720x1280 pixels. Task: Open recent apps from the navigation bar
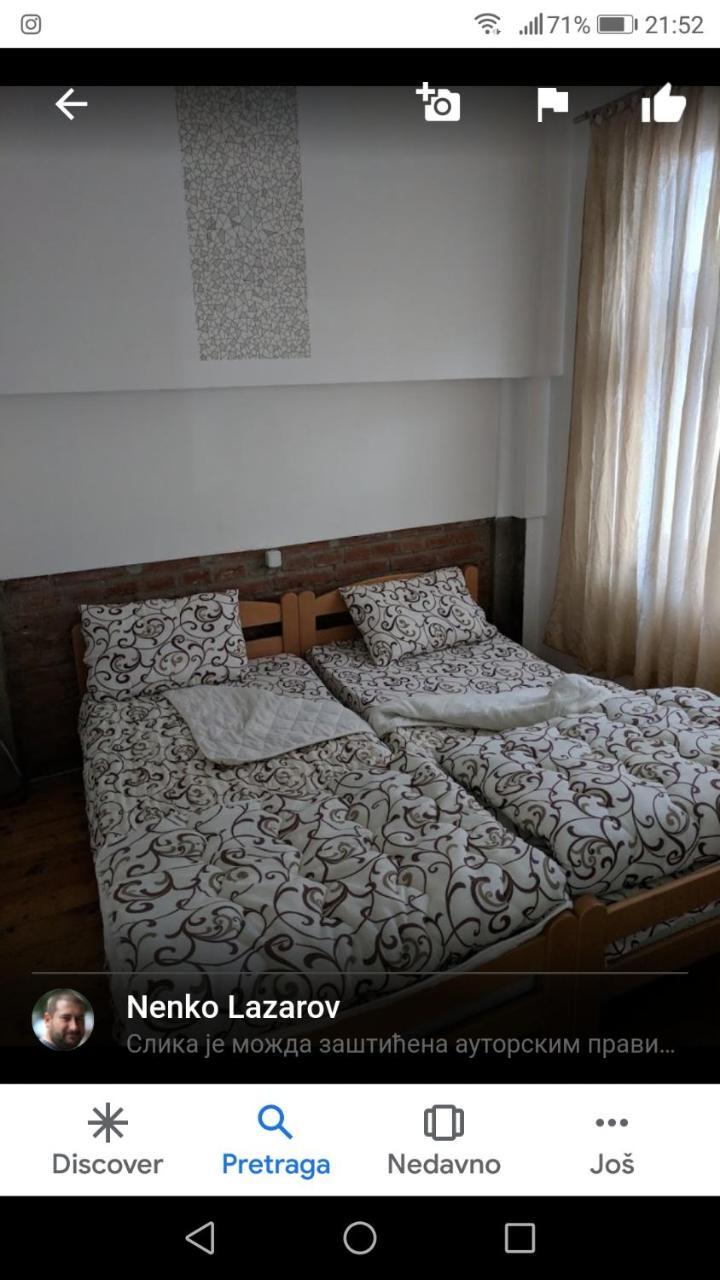coord(519,1238)
